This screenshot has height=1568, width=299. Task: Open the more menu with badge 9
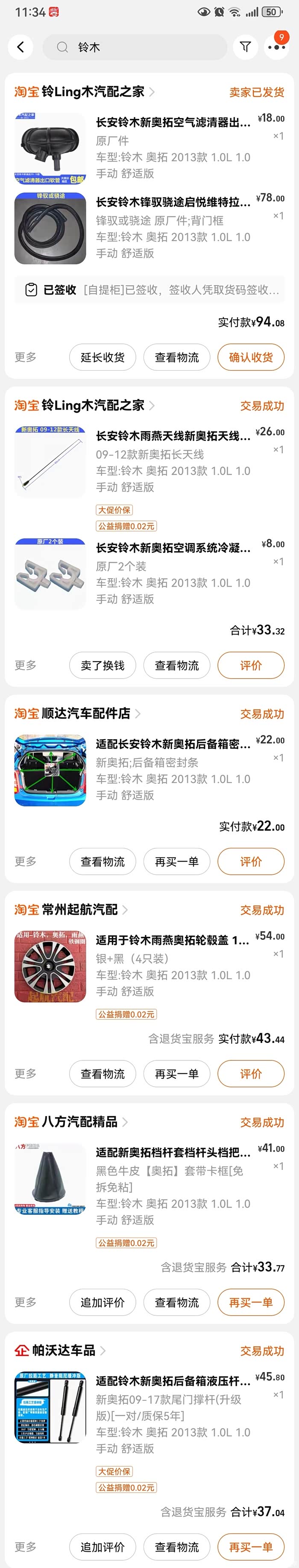276,47
